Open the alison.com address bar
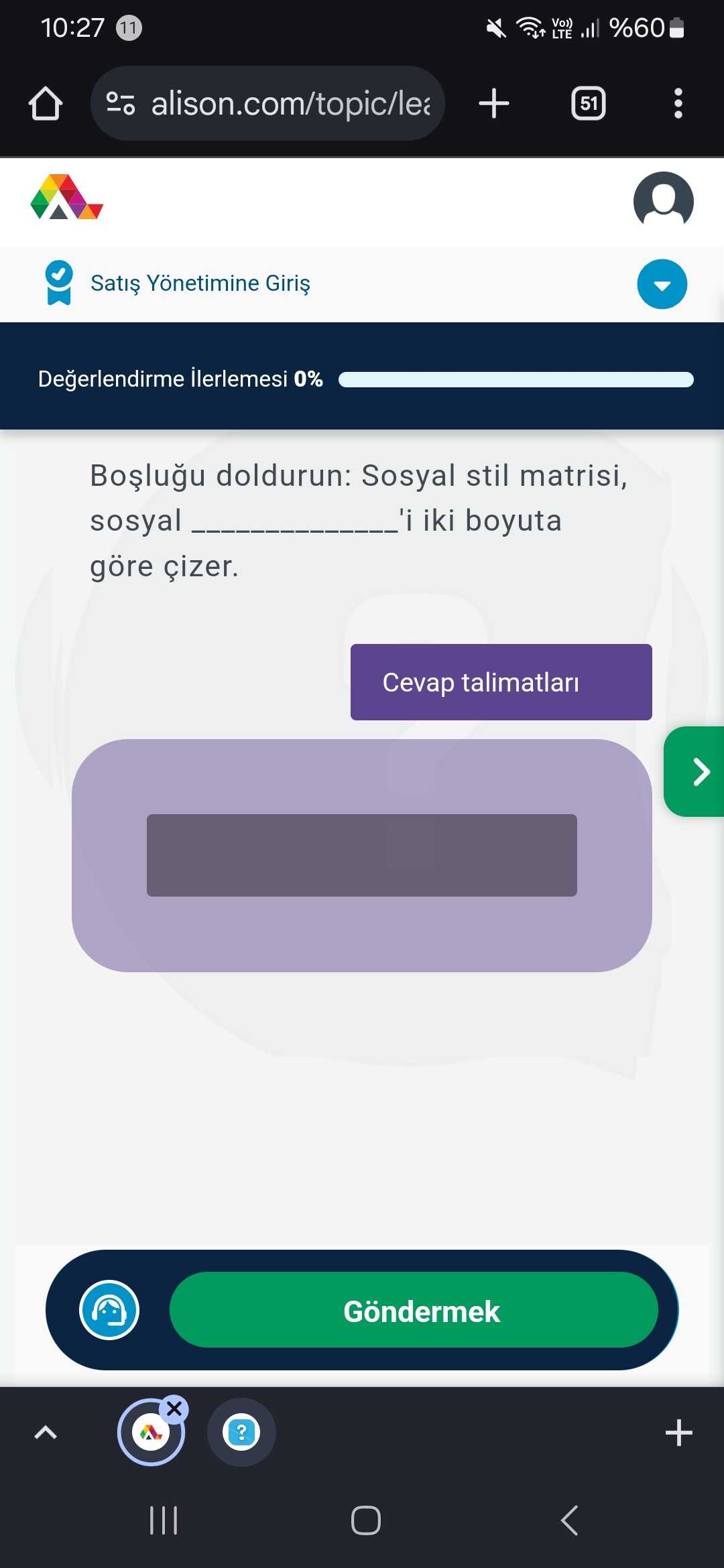This screenshot has height=1568, width=724. pos(267,103)
